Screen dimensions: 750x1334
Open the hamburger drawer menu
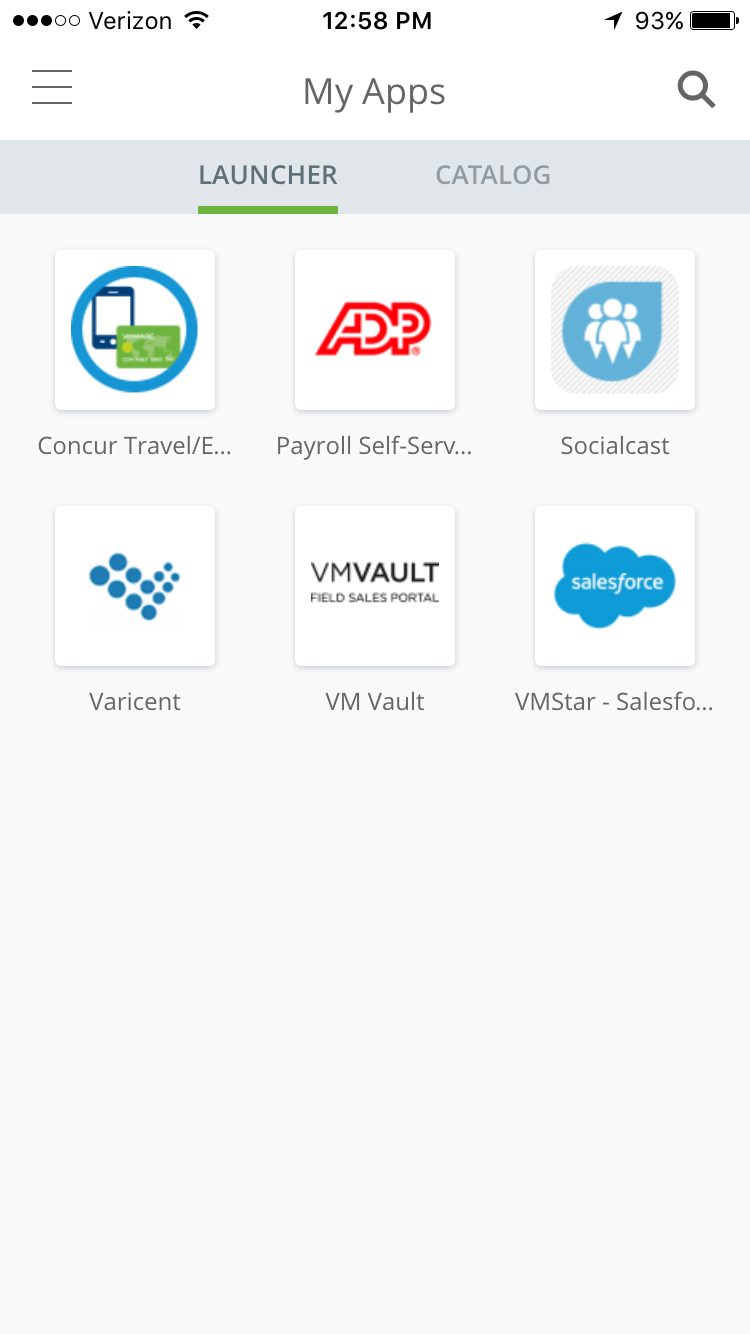click(x=52, y=88)
